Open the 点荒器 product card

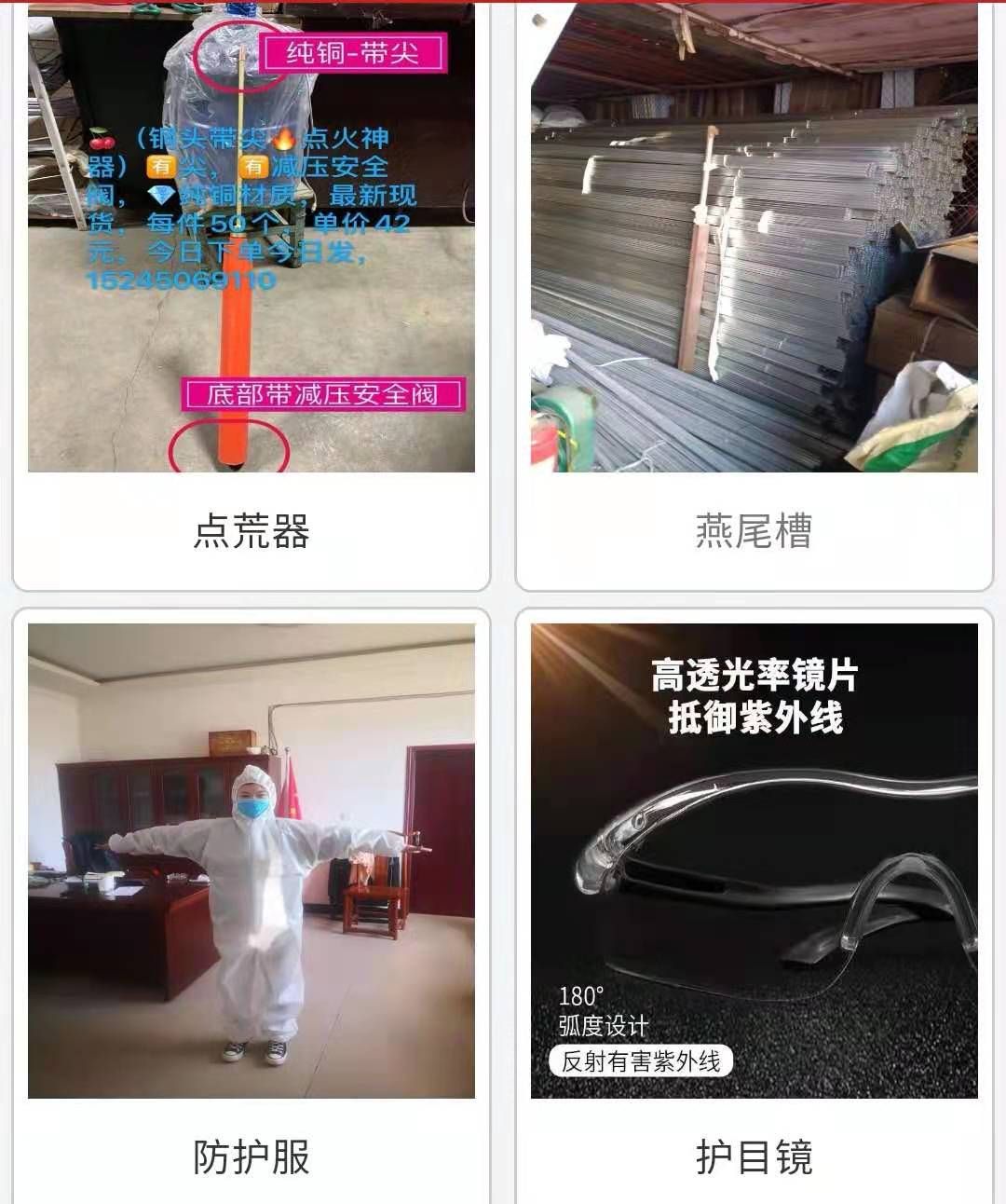pyautogui.click(x=251, y=298)
